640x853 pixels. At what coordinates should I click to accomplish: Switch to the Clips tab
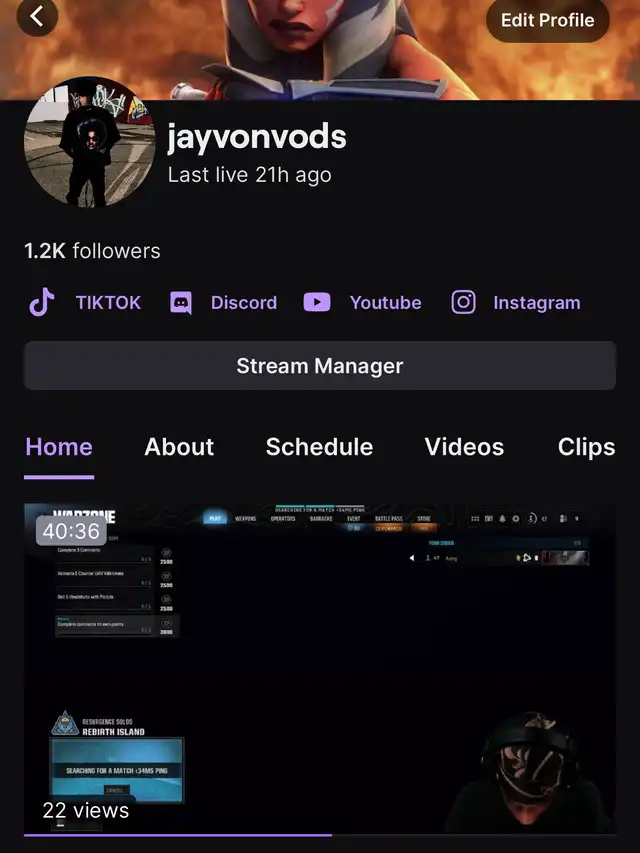pyautogui.click(x=586, y=447)
